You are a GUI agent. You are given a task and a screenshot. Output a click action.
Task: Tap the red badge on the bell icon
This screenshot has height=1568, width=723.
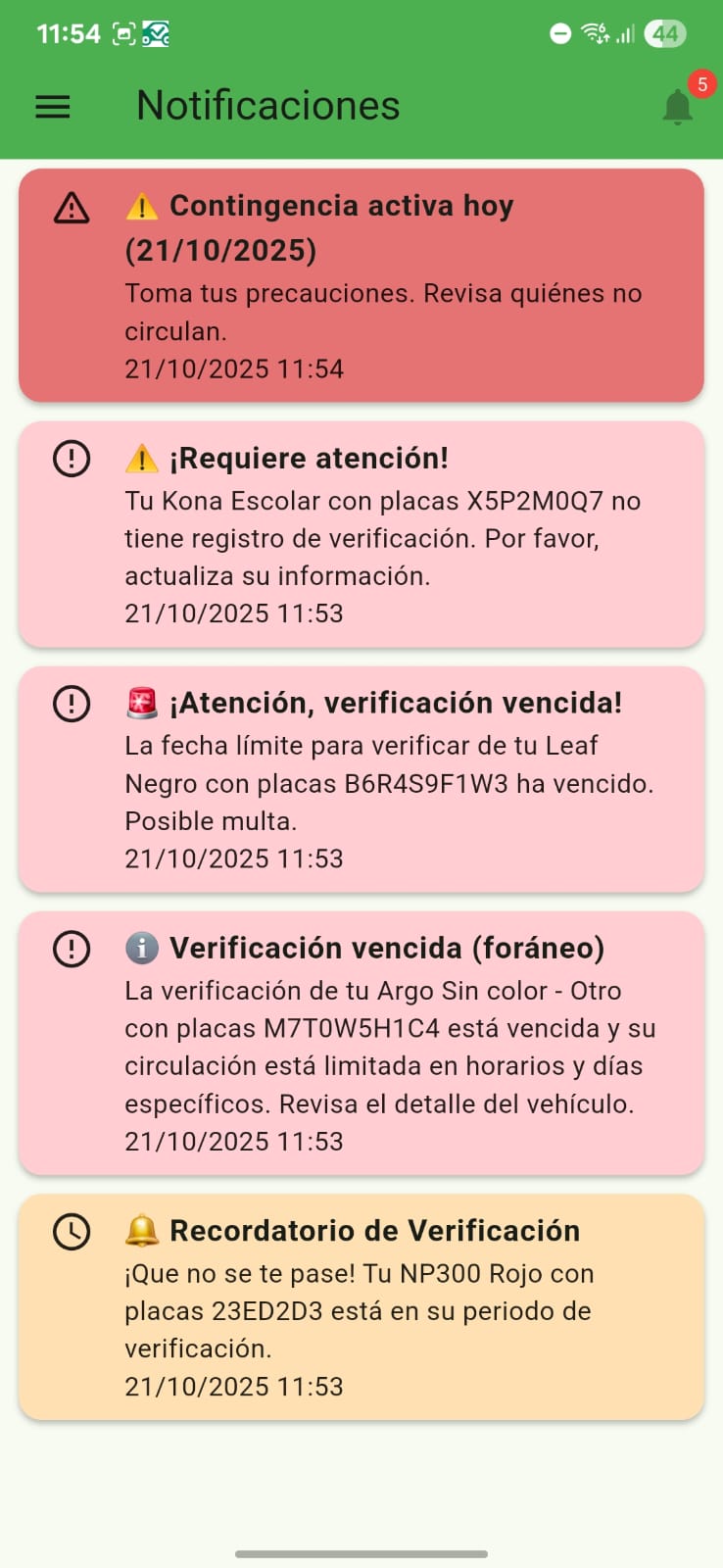pyautogui.click(x=701, y=85)
